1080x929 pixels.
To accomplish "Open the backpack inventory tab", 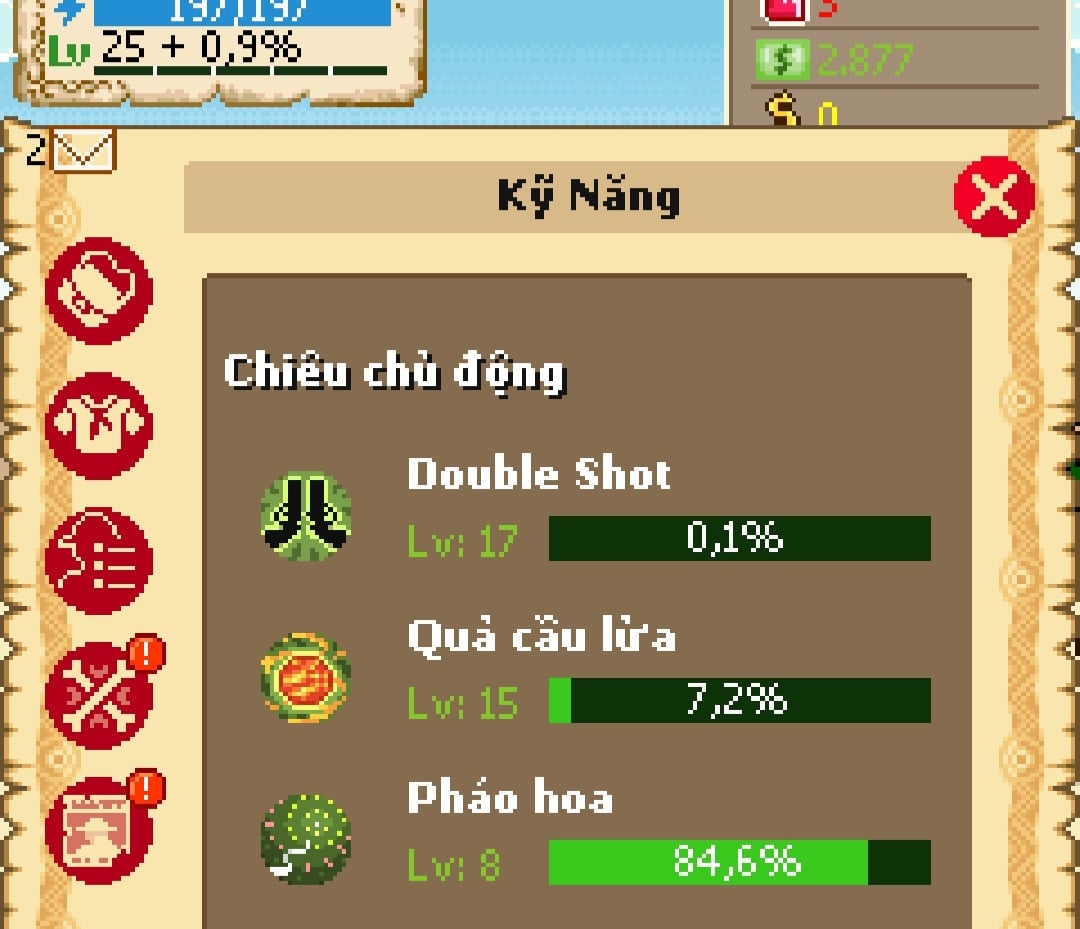I will [98, 290].
